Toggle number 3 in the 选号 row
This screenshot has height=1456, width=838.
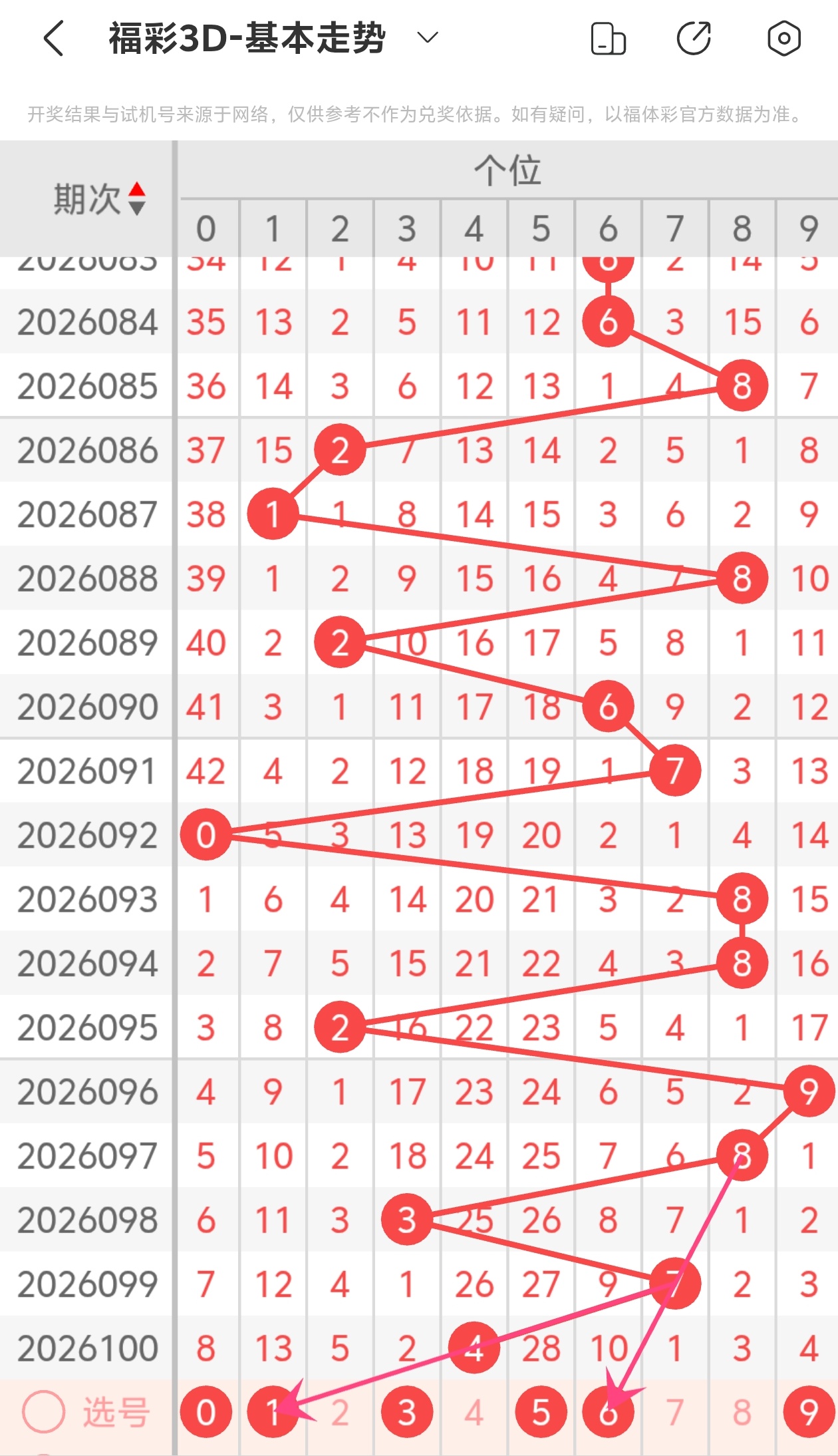click(x=407, y=1412)
